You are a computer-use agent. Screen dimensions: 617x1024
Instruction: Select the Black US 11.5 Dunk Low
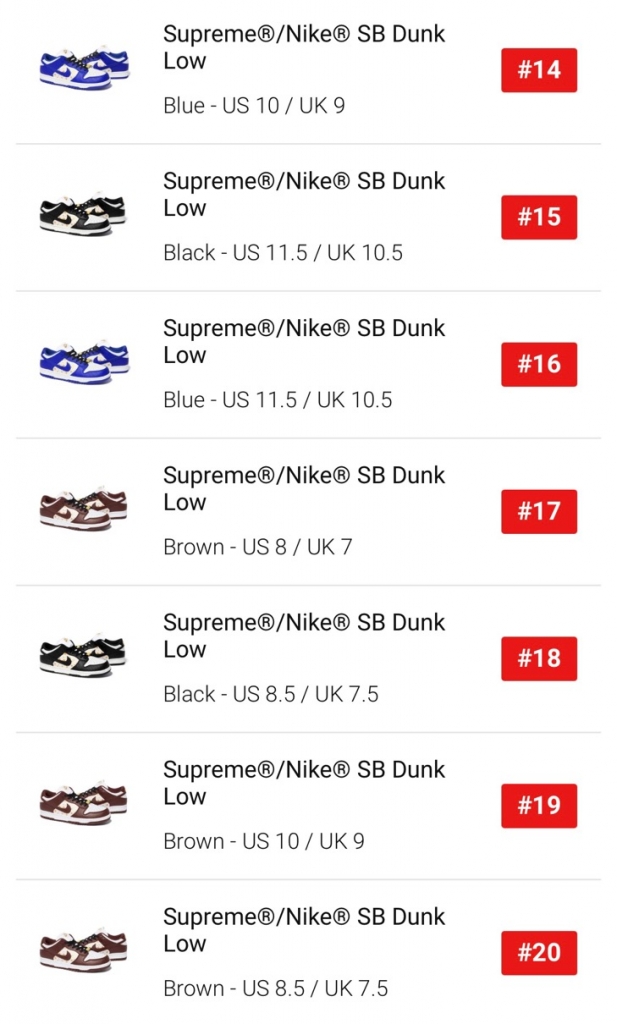[304, 217]
